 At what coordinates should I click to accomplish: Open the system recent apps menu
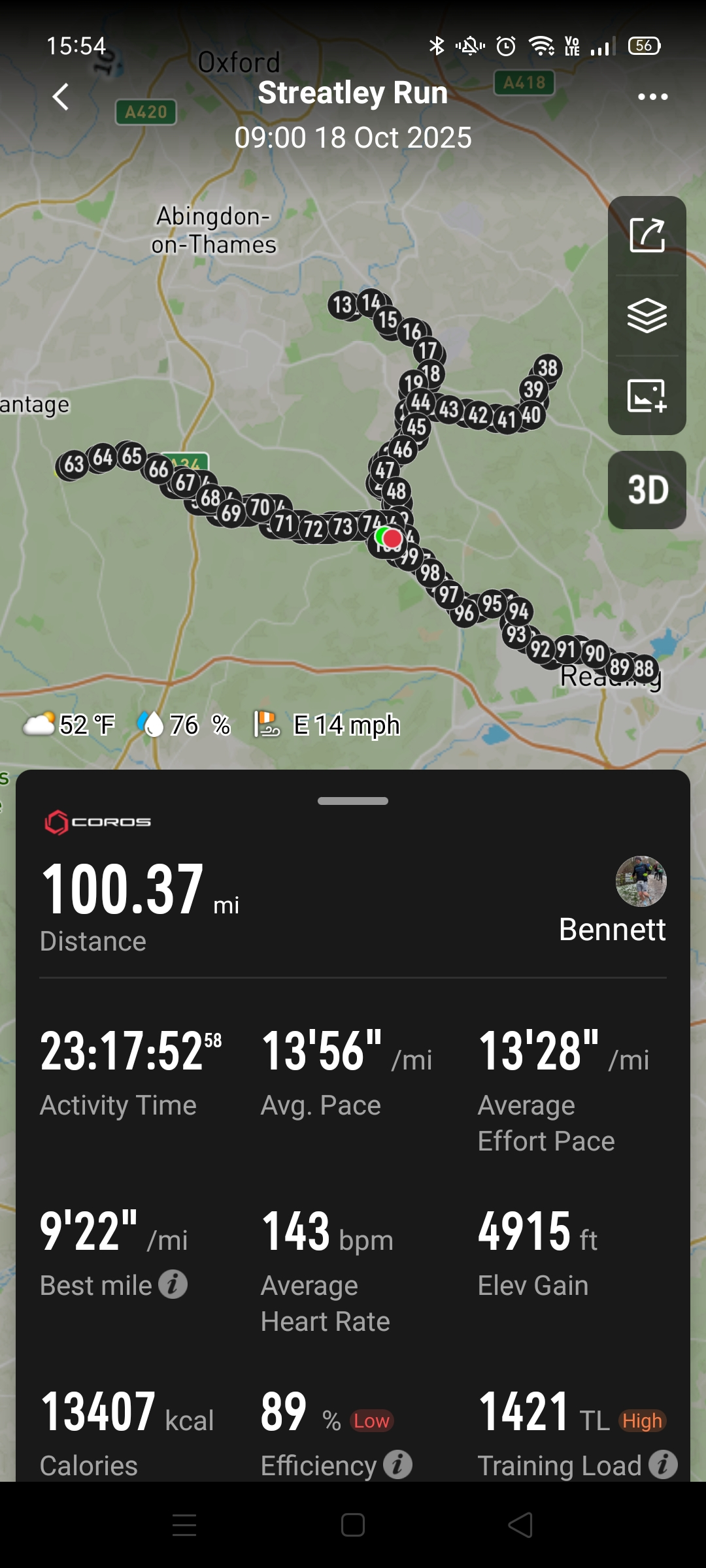[184, 1525]
